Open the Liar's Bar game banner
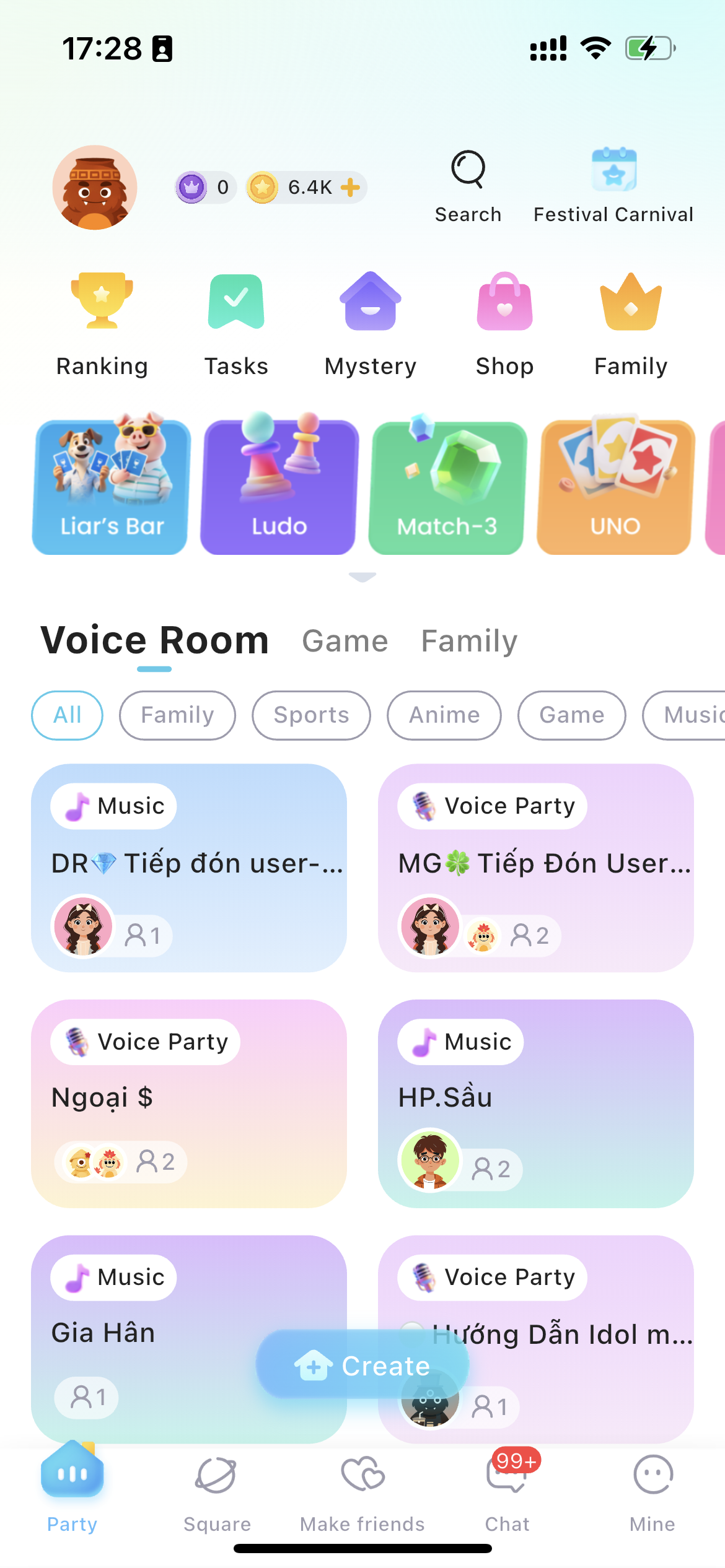This screenshot has width=725, height=1568. click(x=109, y=487)
